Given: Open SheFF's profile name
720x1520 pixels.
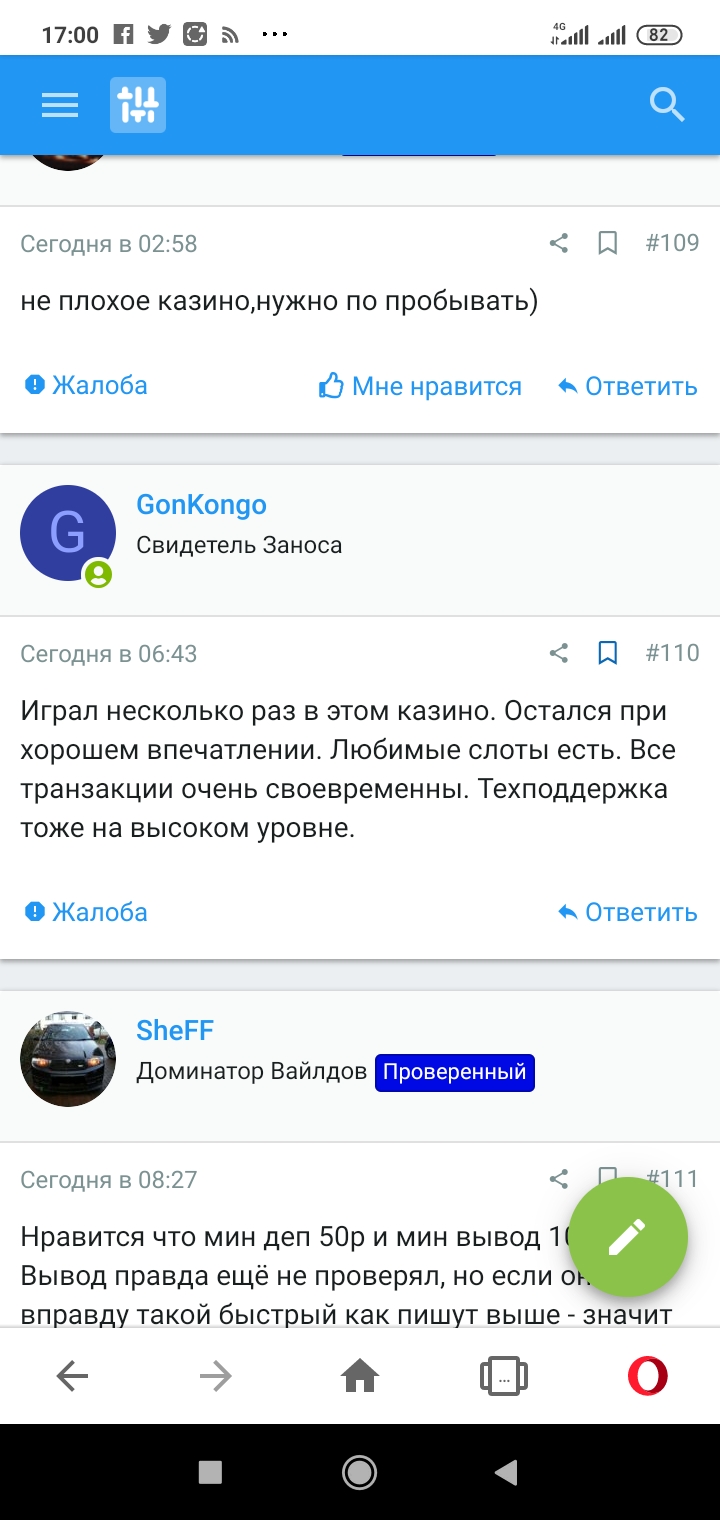Looking at the screenshot, I should click(175, 1030).
